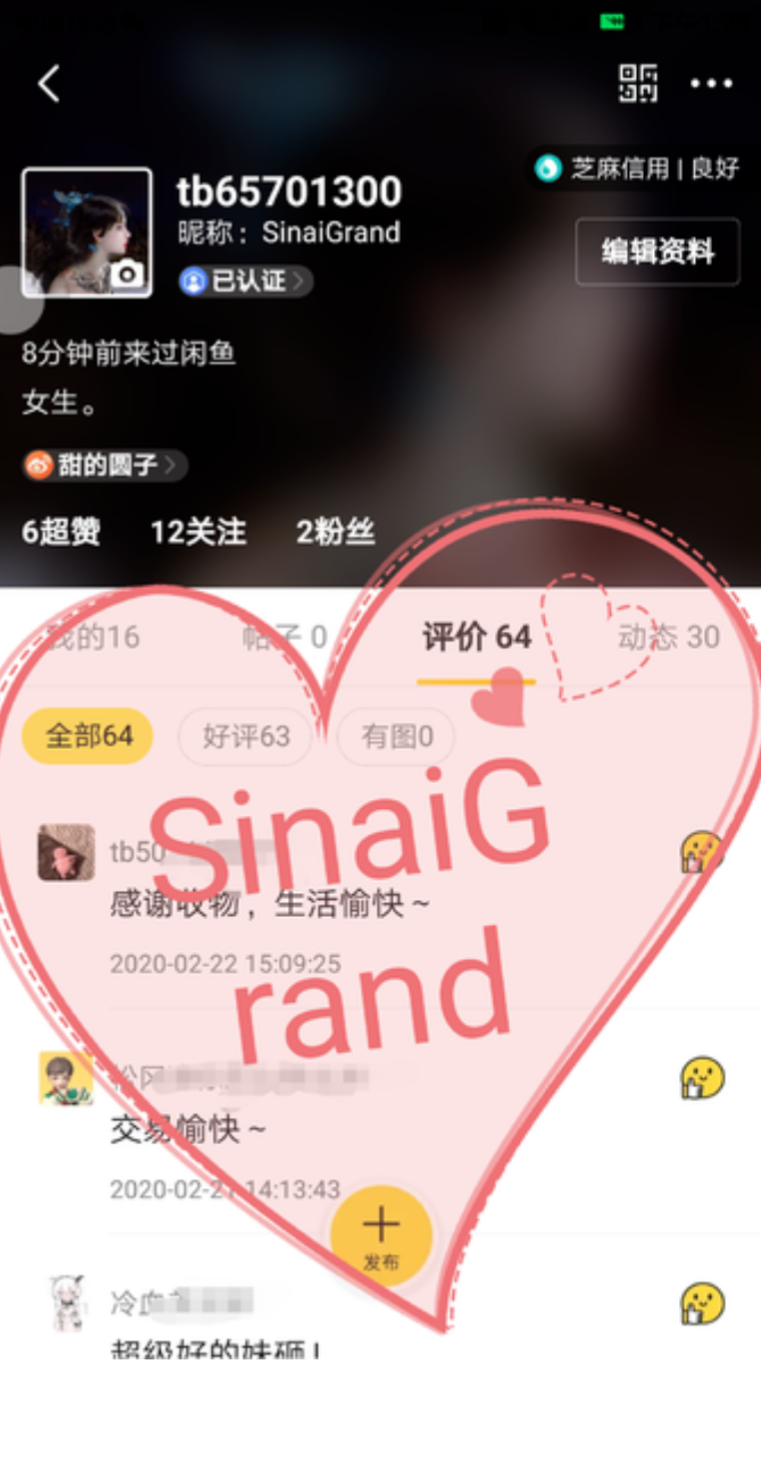Go back using the top-left arrow

[x=49, y=84]
